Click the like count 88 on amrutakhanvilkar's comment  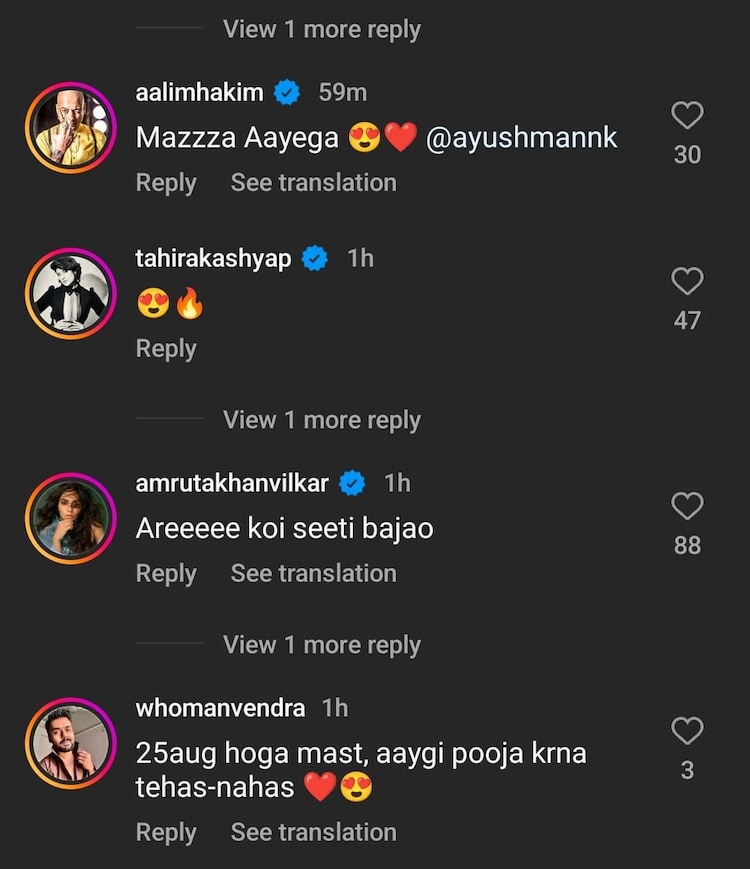(x=687, y=544)
